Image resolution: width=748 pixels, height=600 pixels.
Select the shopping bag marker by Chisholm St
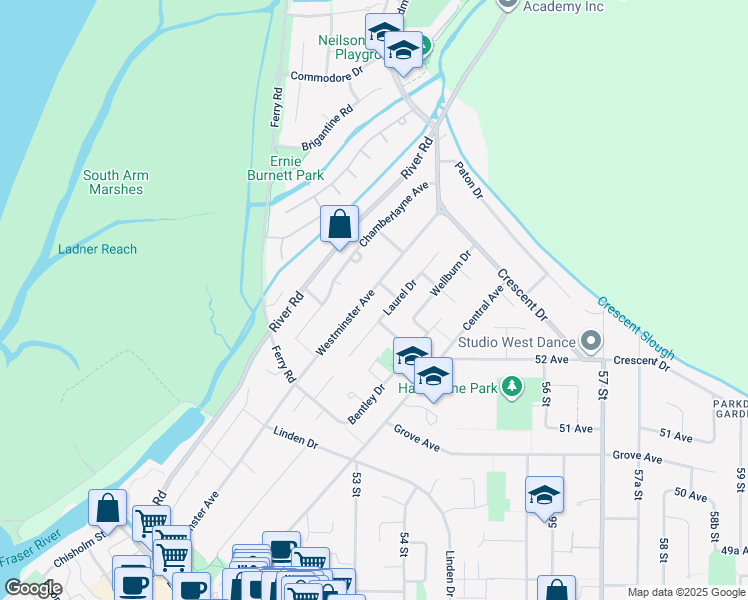click(x=108, y=507)
